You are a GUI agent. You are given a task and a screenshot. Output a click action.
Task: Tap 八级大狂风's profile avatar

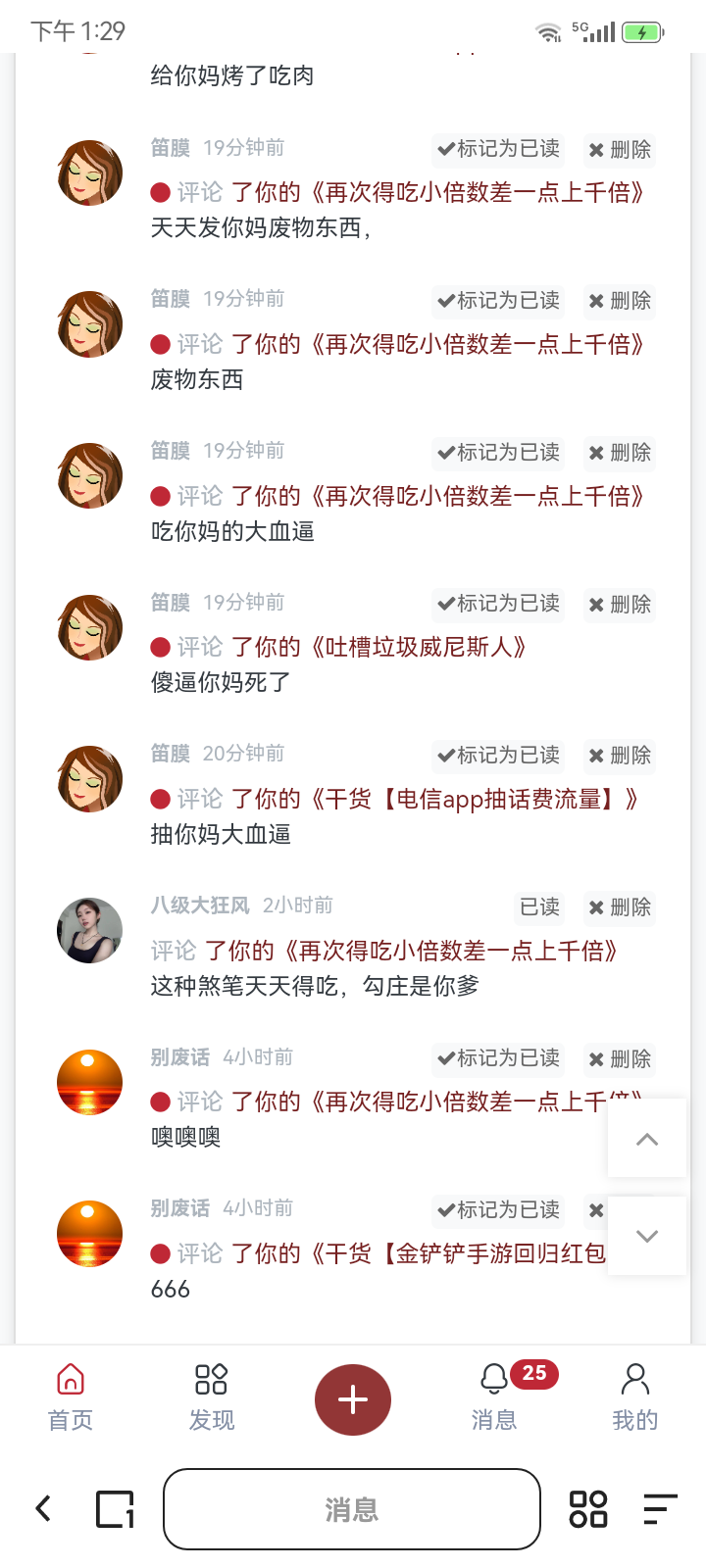89,930
